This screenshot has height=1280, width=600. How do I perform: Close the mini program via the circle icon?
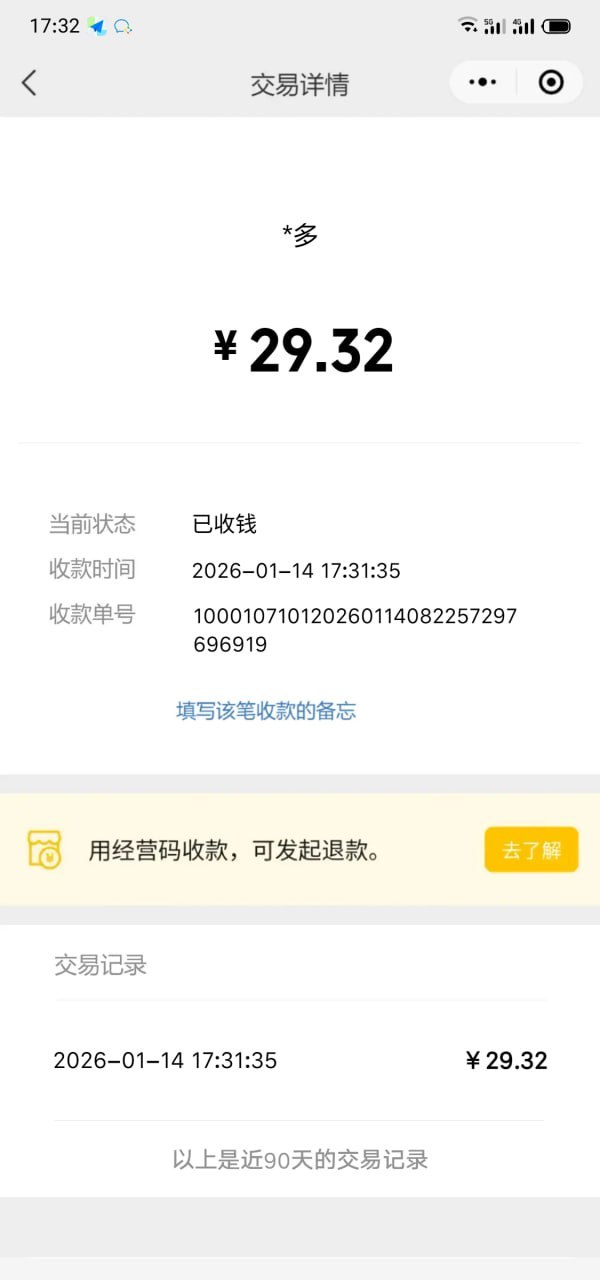pos(551,82)
